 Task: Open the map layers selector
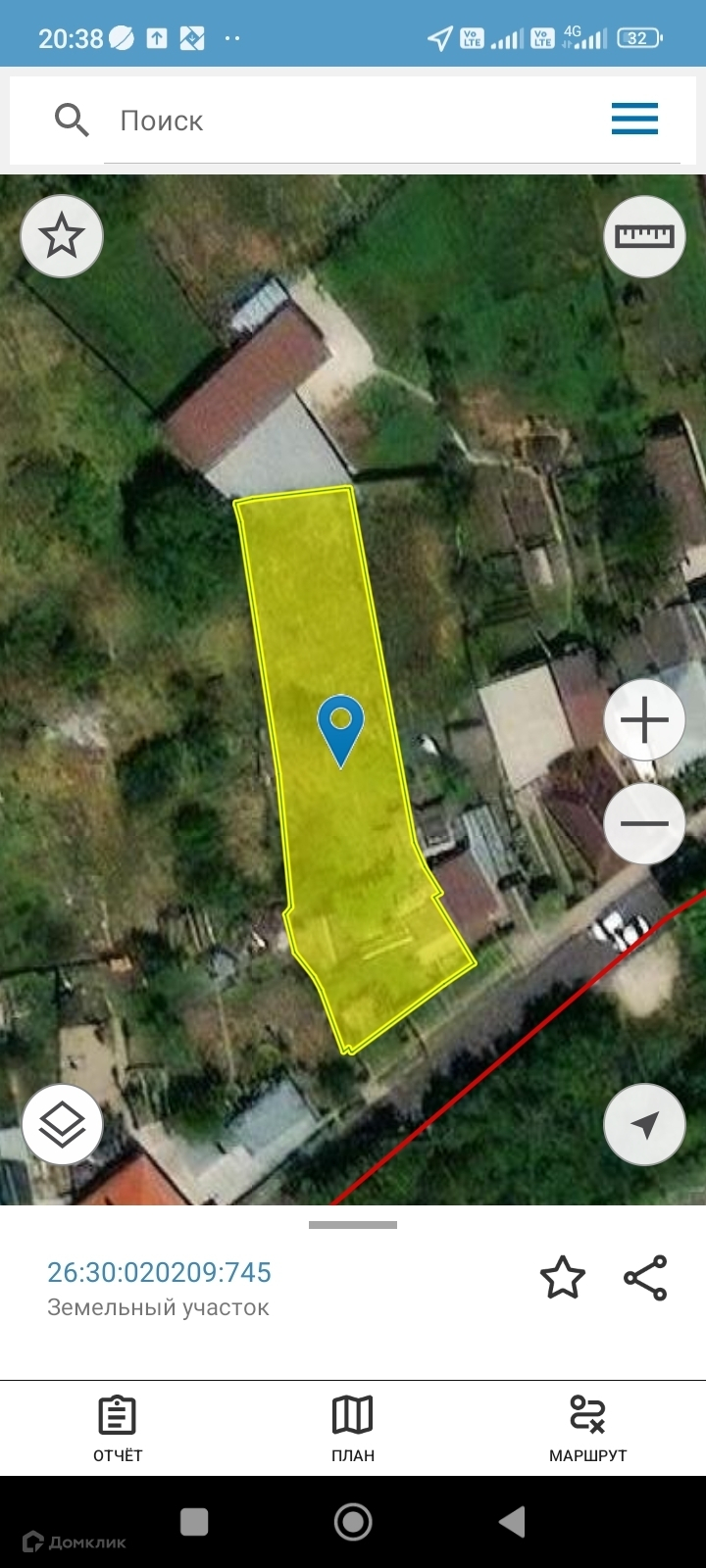point(62,1124)
